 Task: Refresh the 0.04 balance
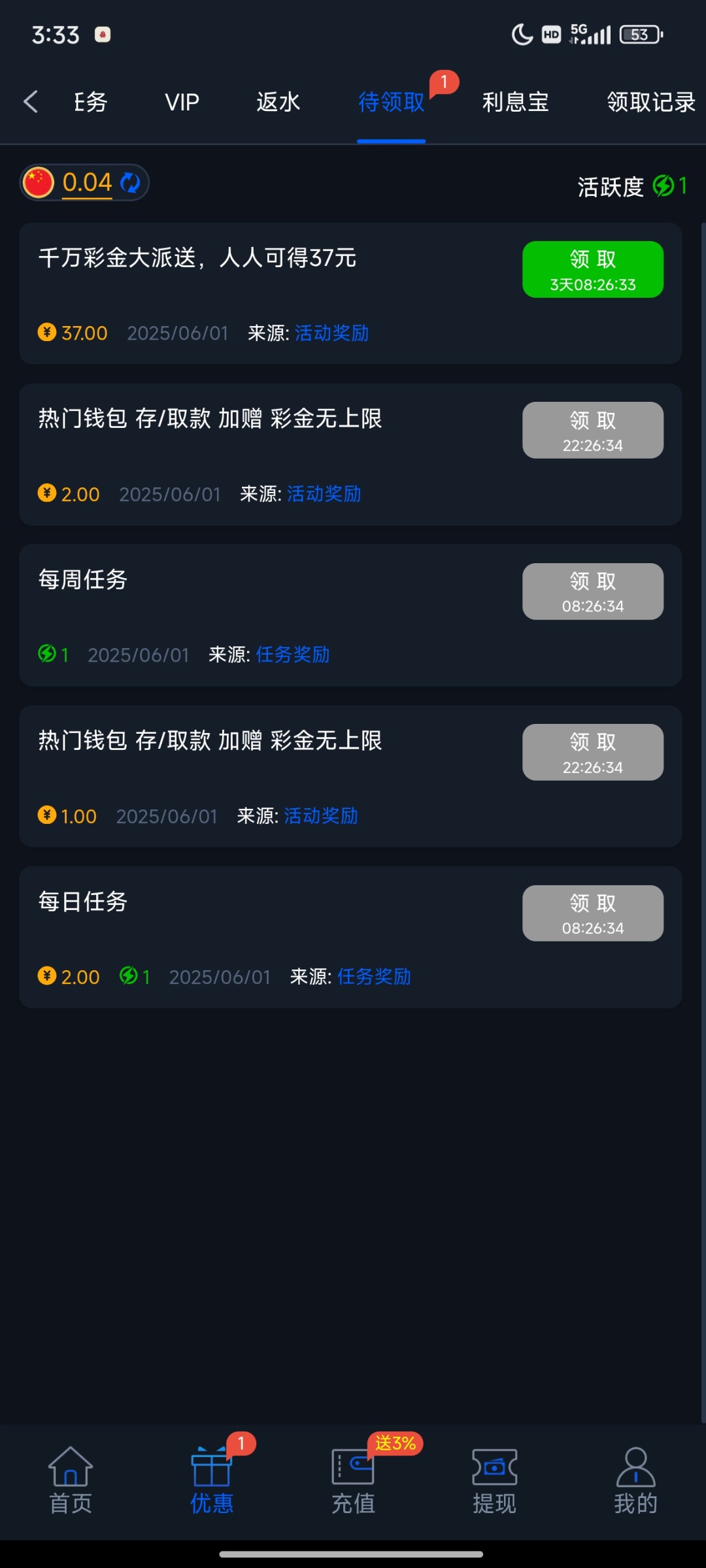point(131,182)
